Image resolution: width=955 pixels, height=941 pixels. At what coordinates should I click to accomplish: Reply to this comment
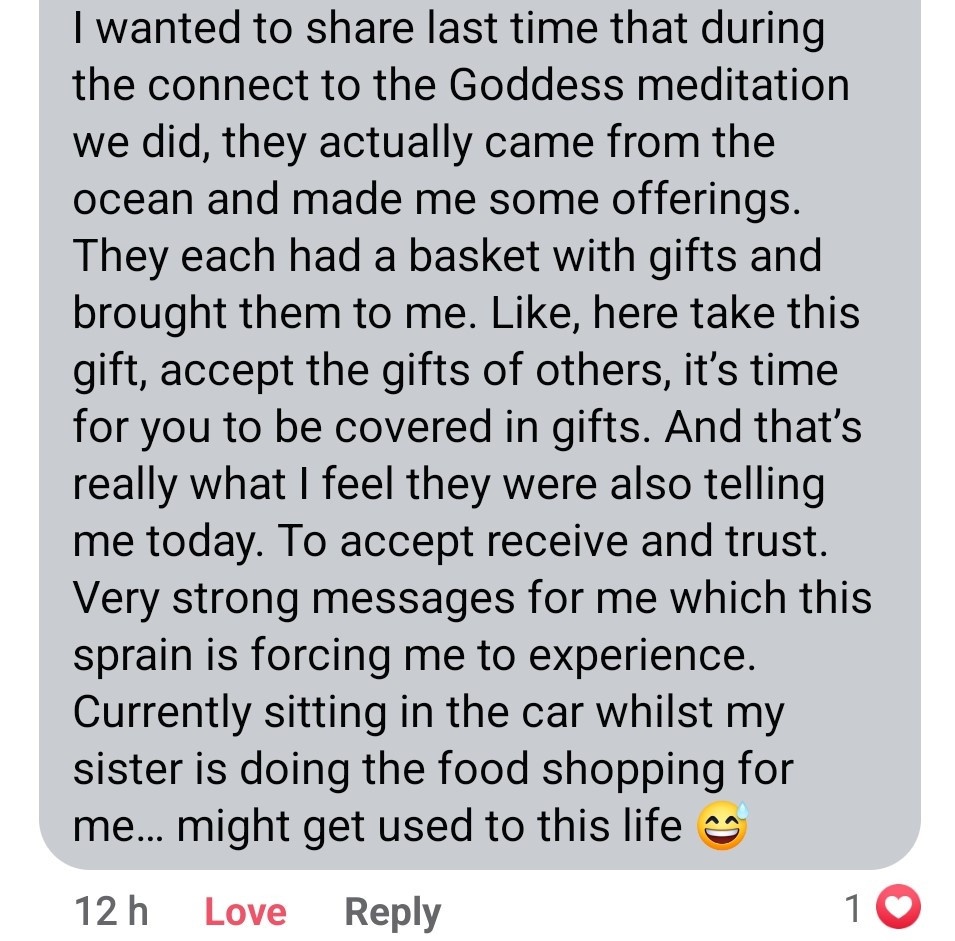click(x=392, y=911)
